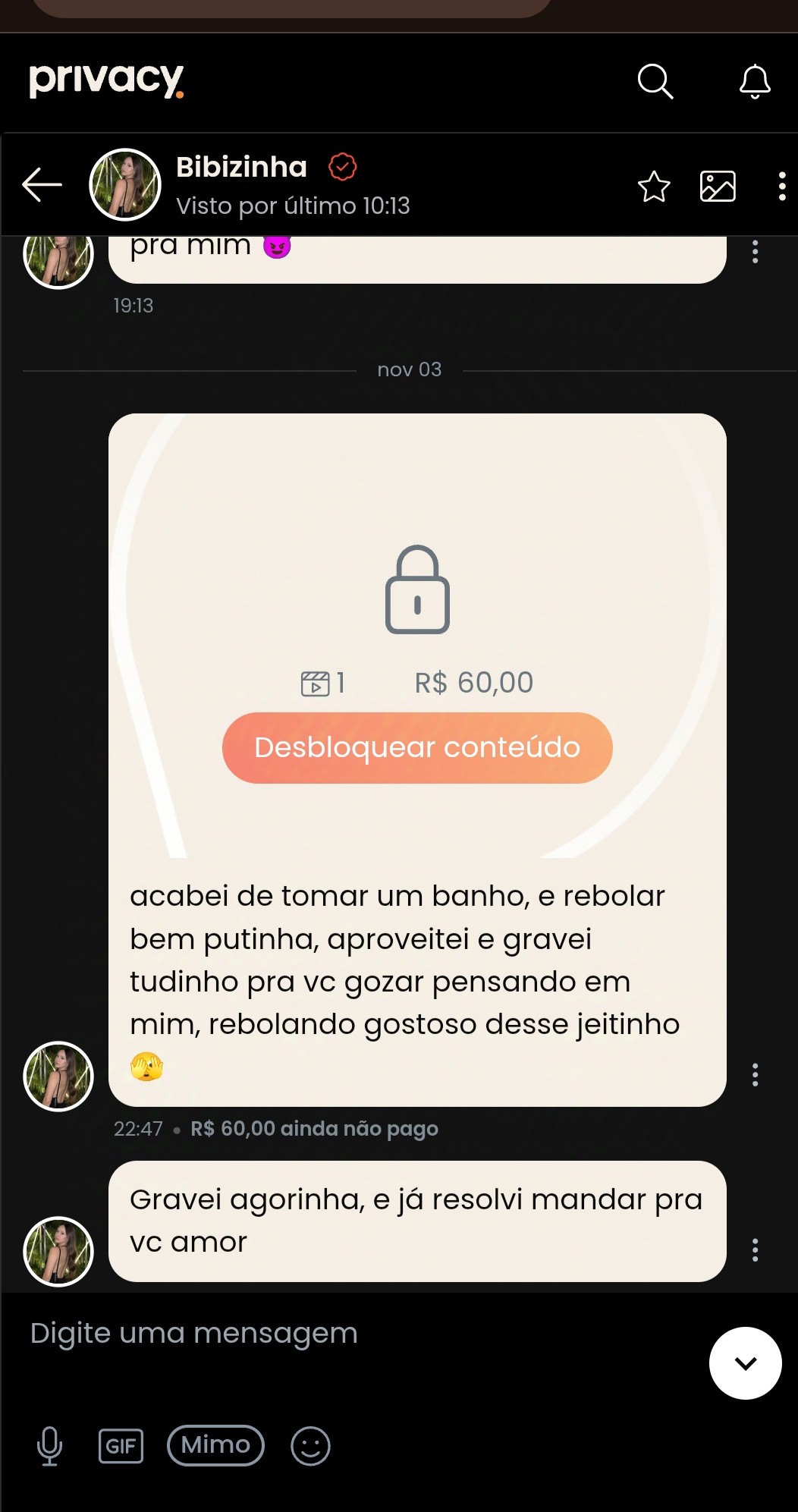
Task: Open Bibizinha's profile picture in header
Action: [x=125, y=184]
